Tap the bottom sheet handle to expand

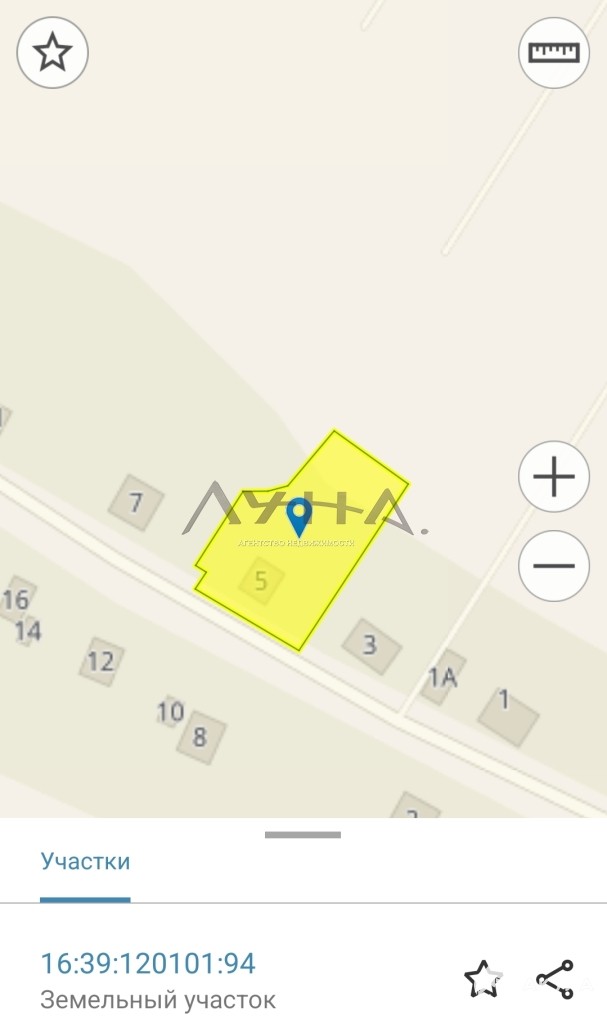303,834
